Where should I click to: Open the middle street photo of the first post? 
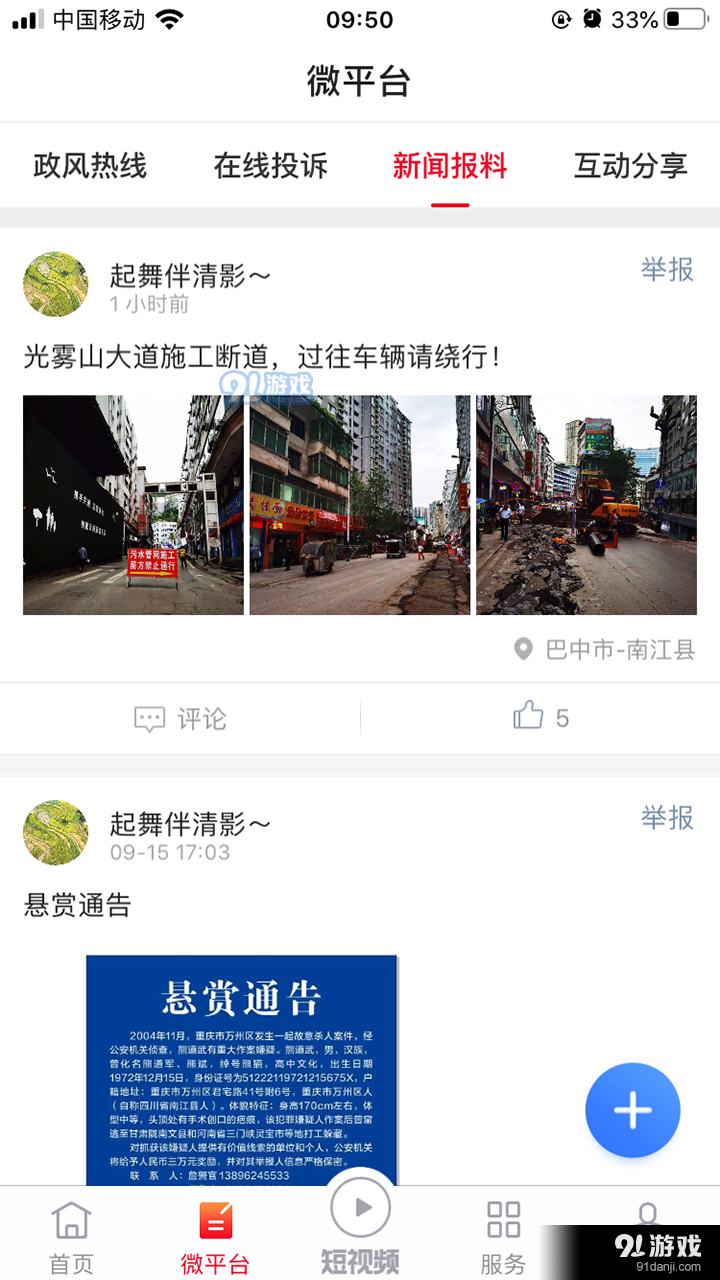click(359, 505)
